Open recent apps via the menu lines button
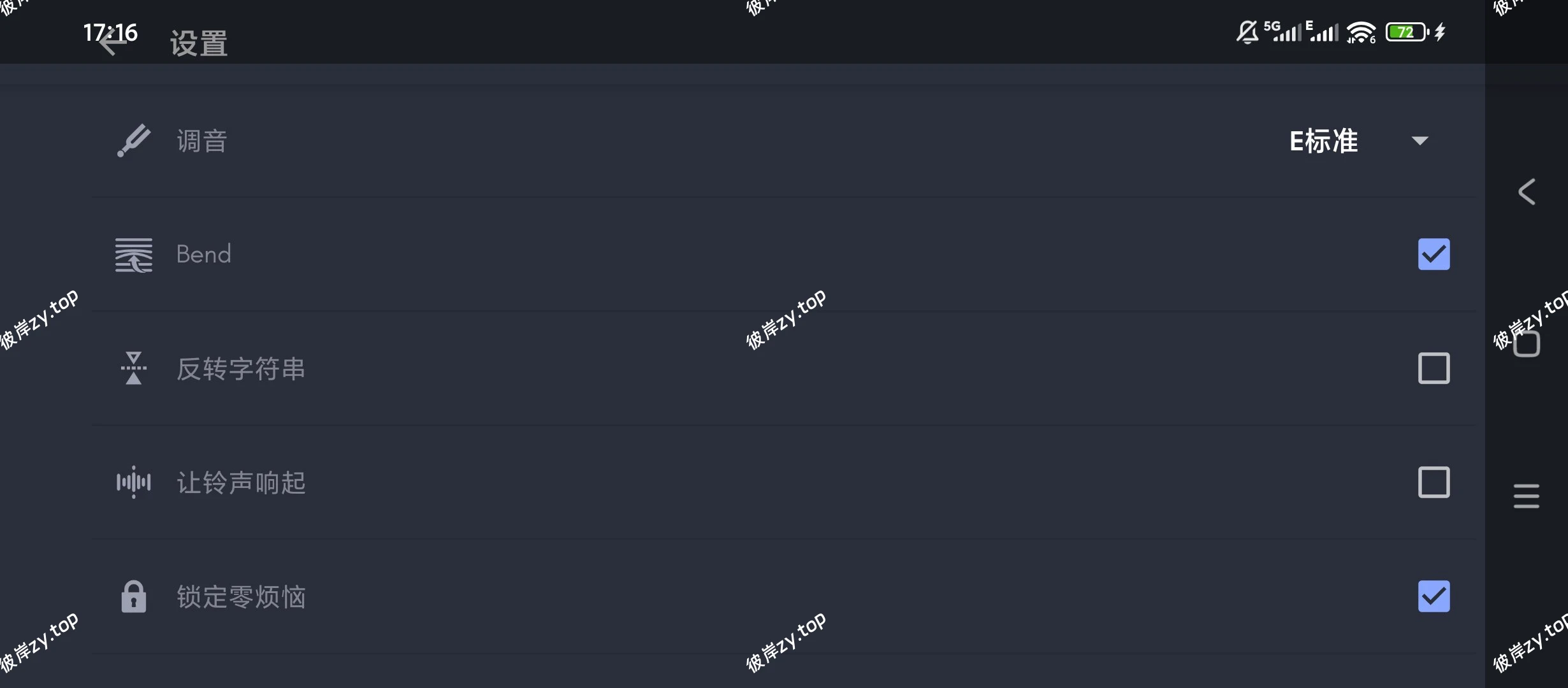Screen dimensions: 1568x688 (1526, 496)
